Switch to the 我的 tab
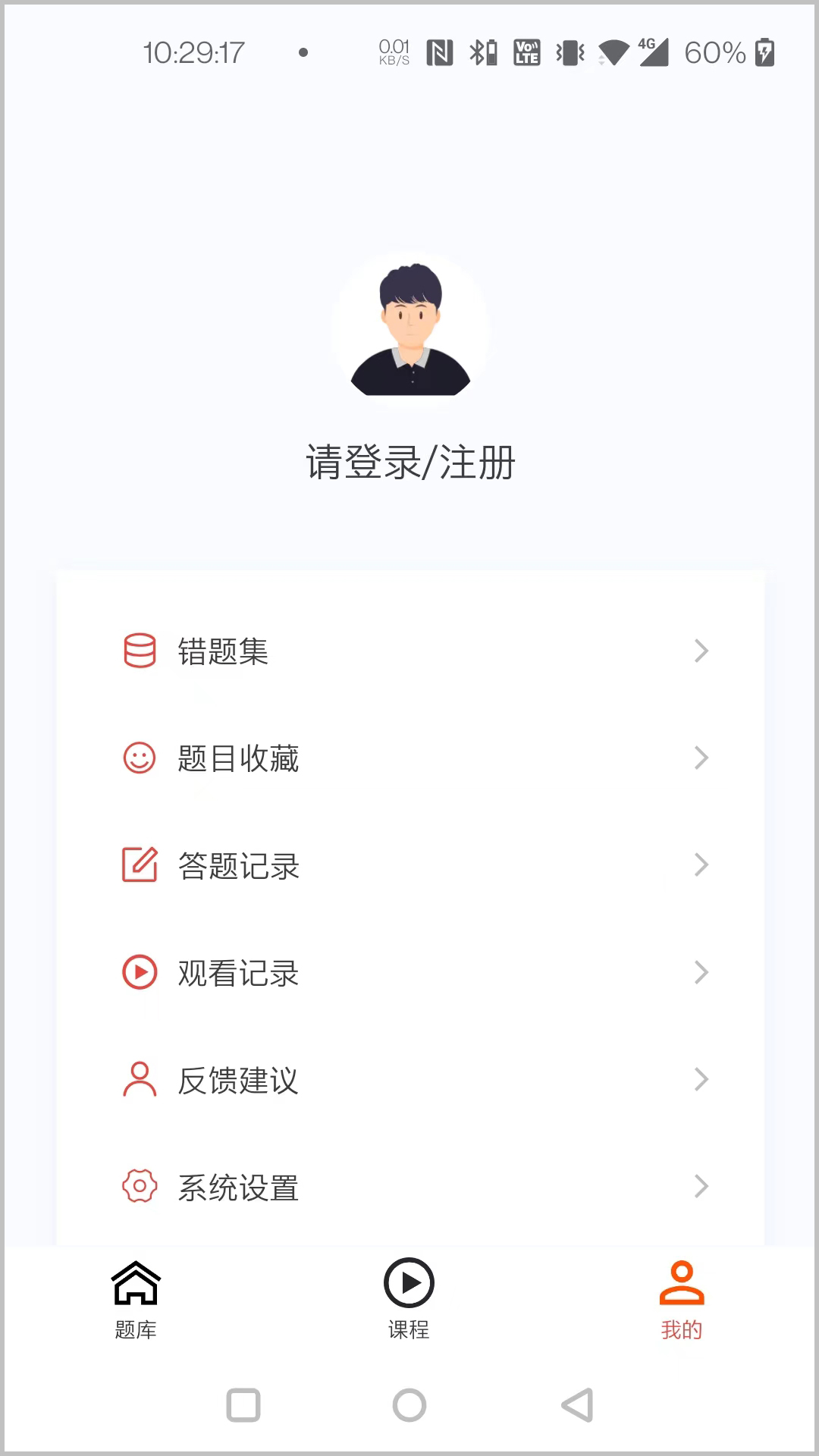 pyautogui.click(x=680, y=1298)
